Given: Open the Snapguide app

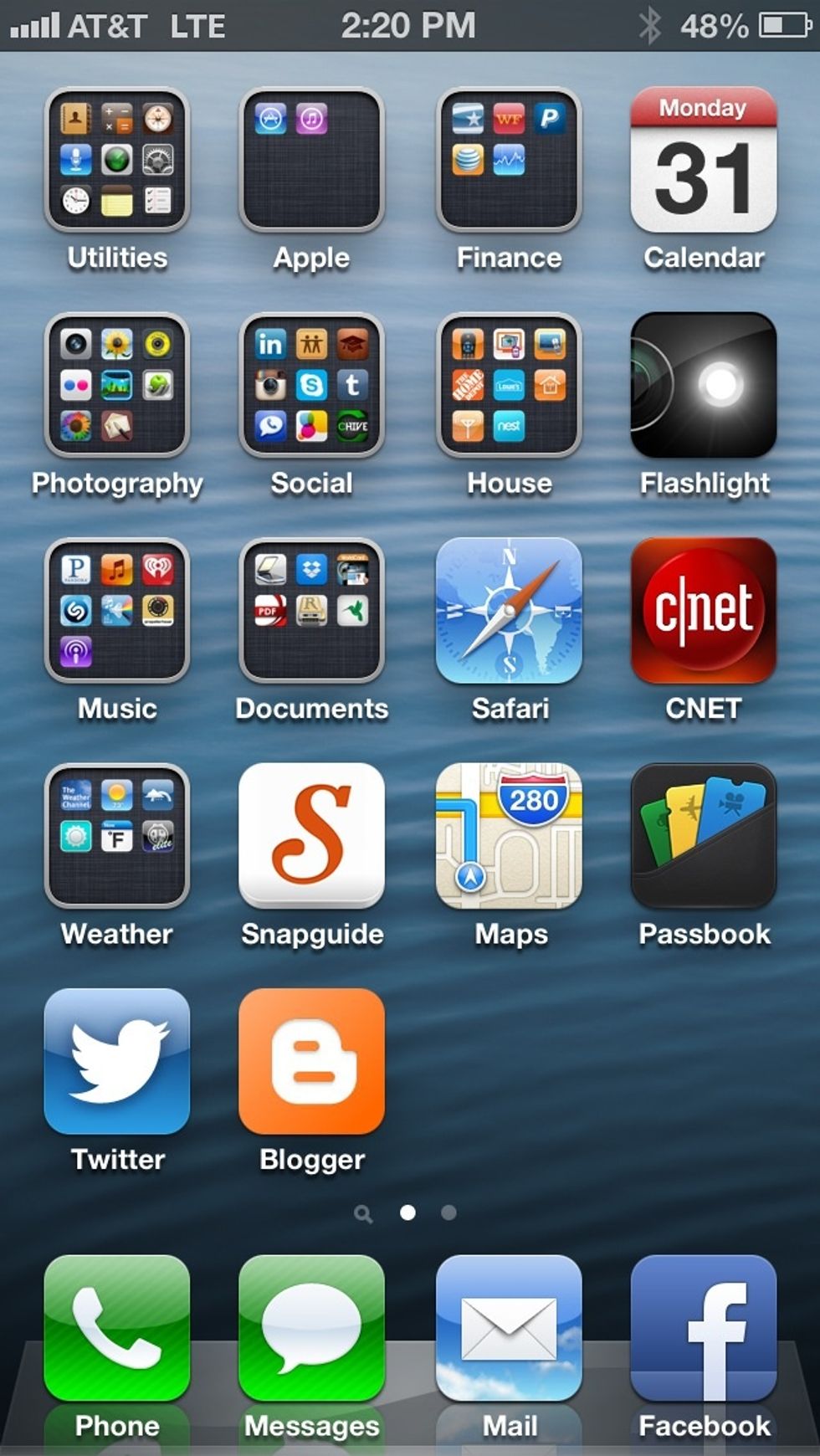Looking at the screenshot, I should tap(311, 838).
